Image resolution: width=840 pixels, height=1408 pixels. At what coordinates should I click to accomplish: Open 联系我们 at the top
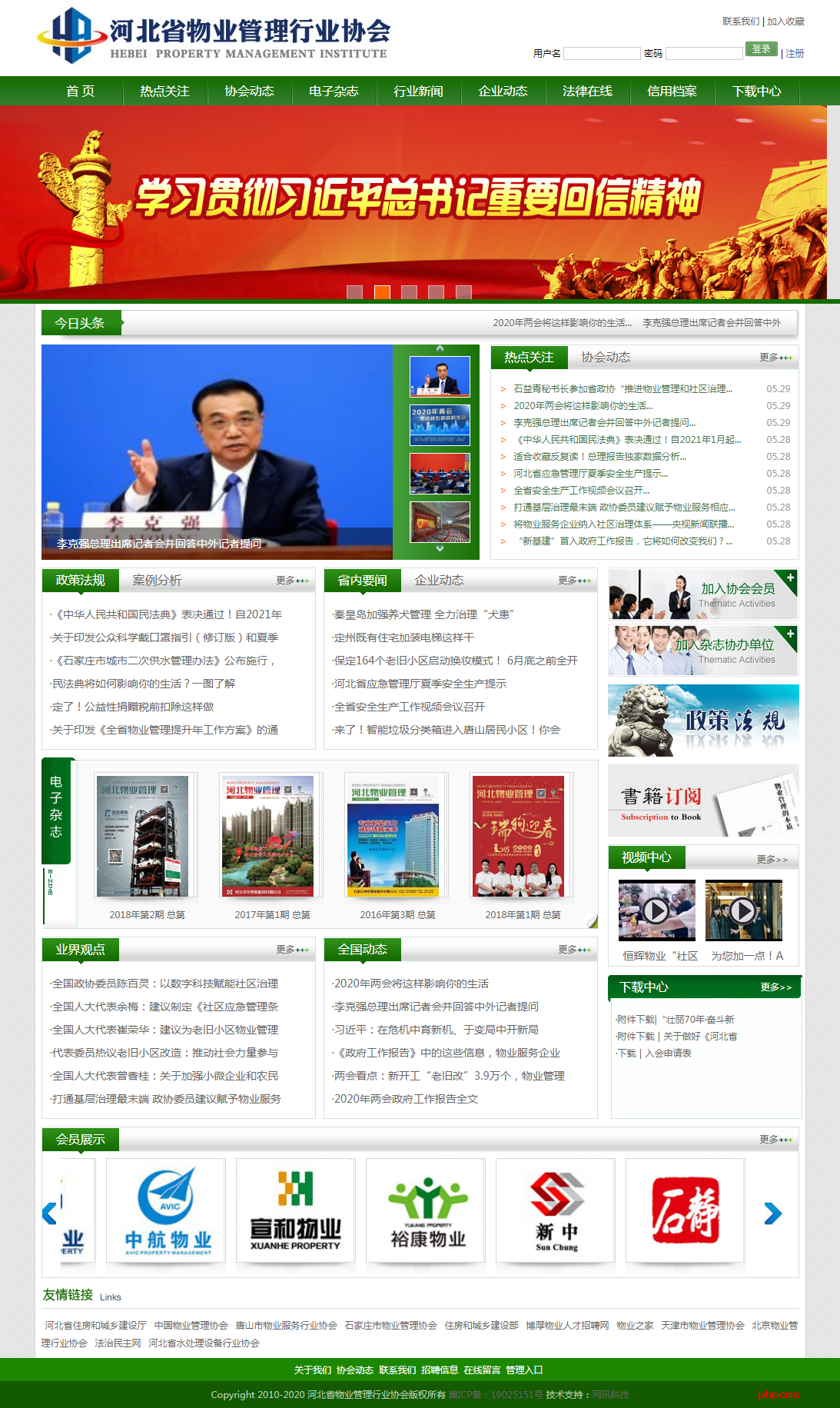(741, 22)
